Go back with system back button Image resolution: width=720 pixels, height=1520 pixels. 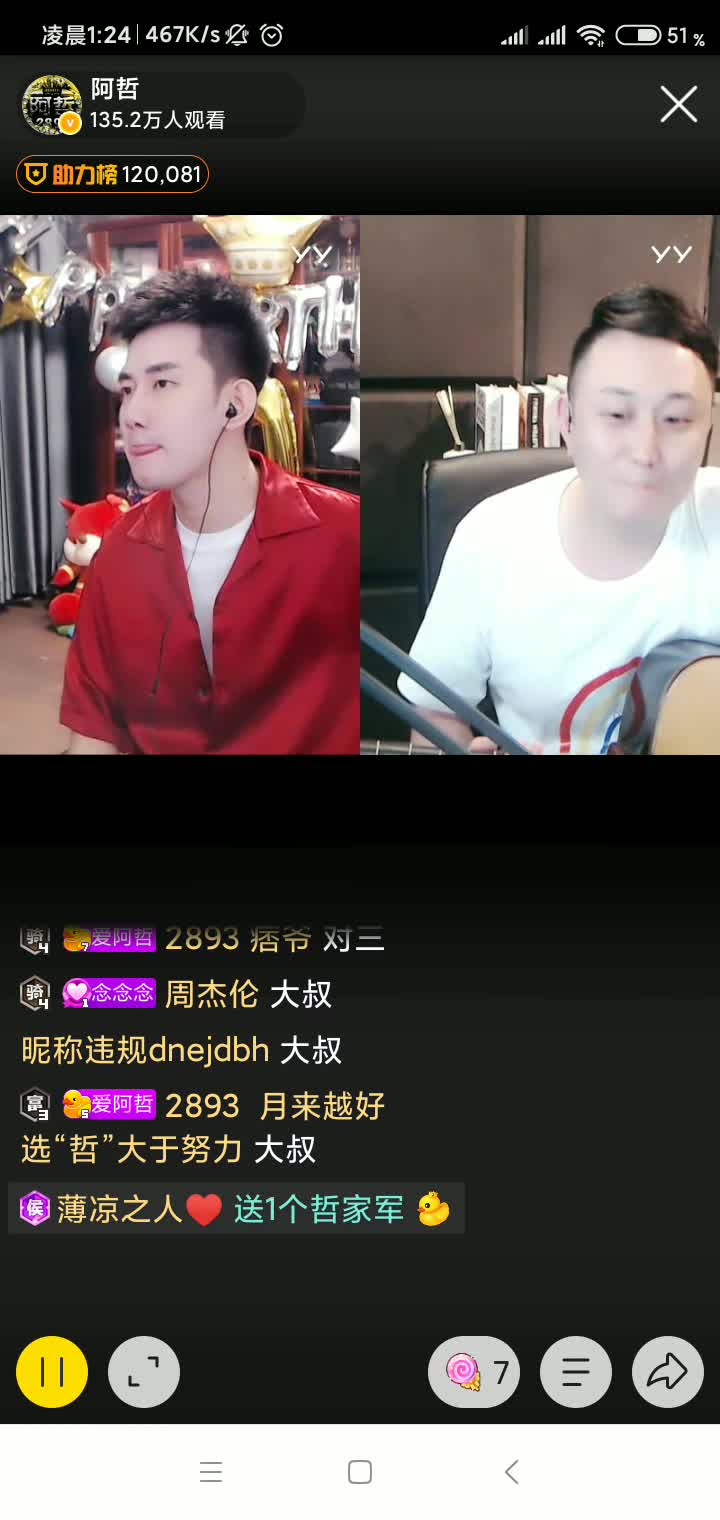point(511,1472)
